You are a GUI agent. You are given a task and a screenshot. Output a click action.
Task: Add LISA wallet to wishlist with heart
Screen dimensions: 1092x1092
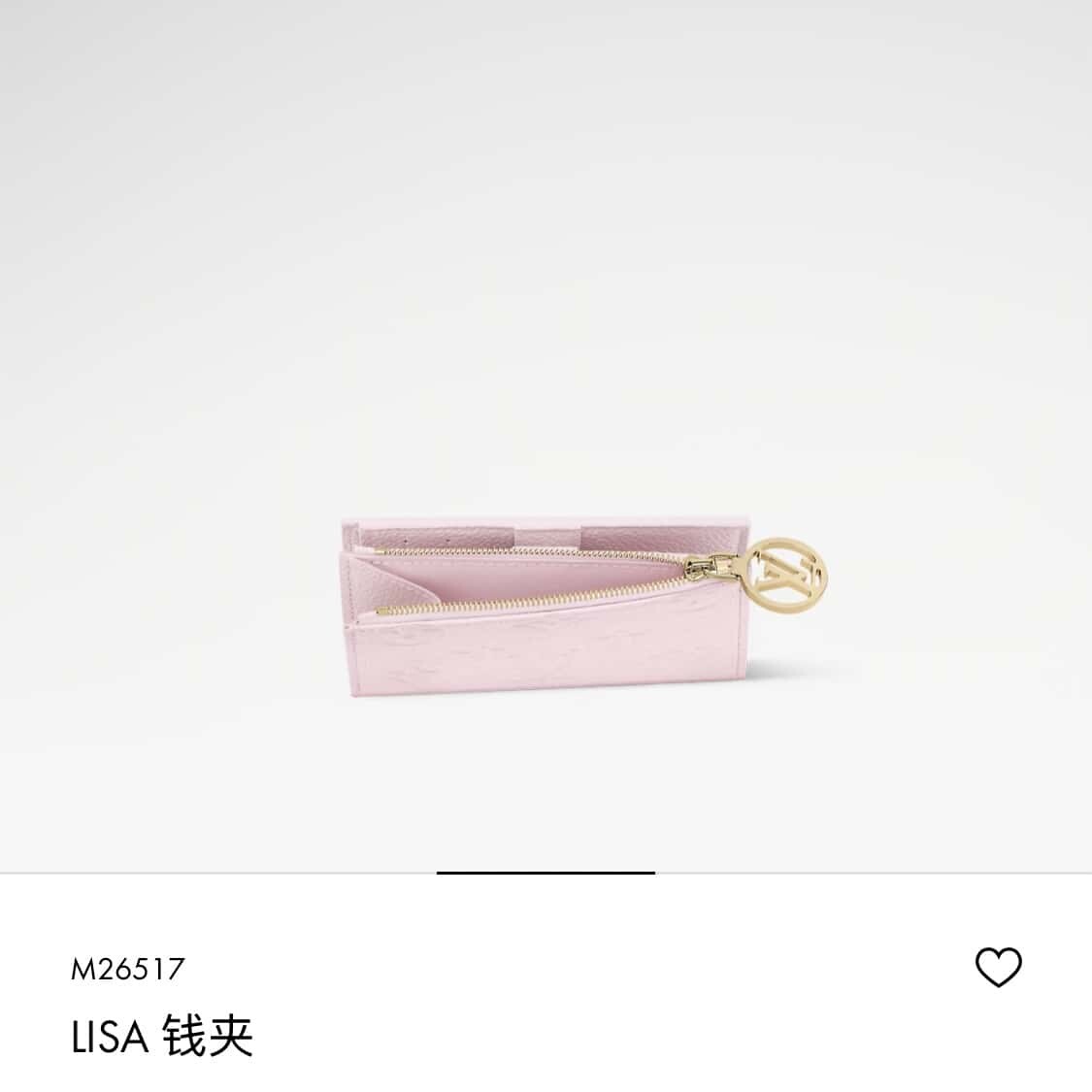pyautogui.click(x=998, y=968)
